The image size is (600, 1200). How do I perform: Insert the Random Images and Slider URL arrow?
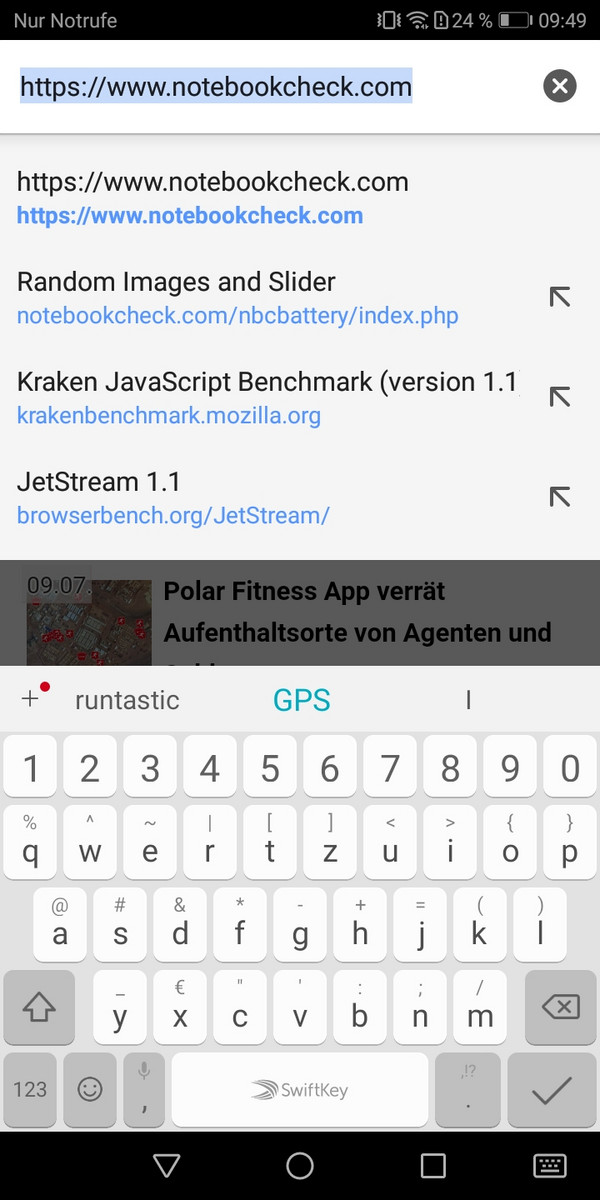560,298
